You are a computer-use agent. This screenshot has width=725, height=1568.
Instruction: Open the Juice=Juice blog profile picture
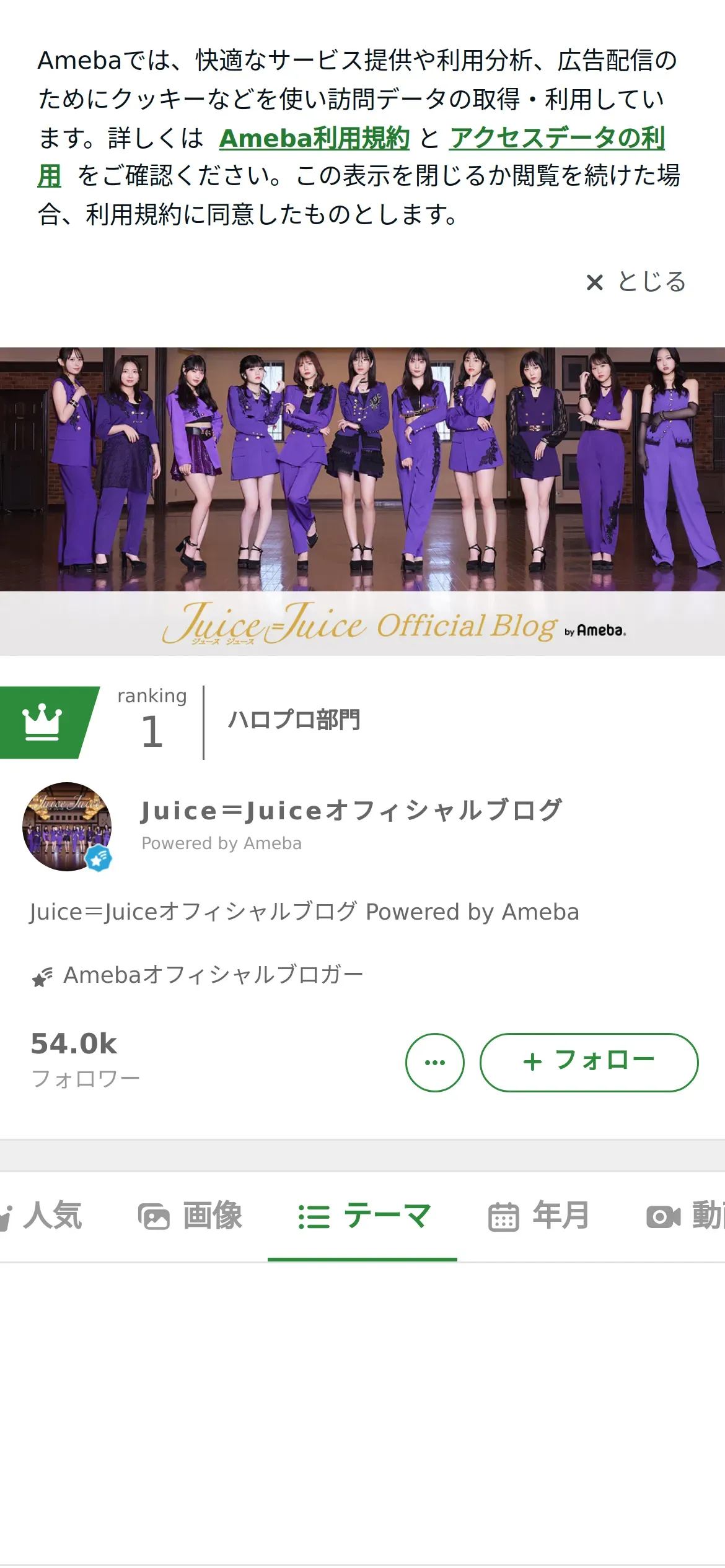pyautogui.click(x=67, y=826)
